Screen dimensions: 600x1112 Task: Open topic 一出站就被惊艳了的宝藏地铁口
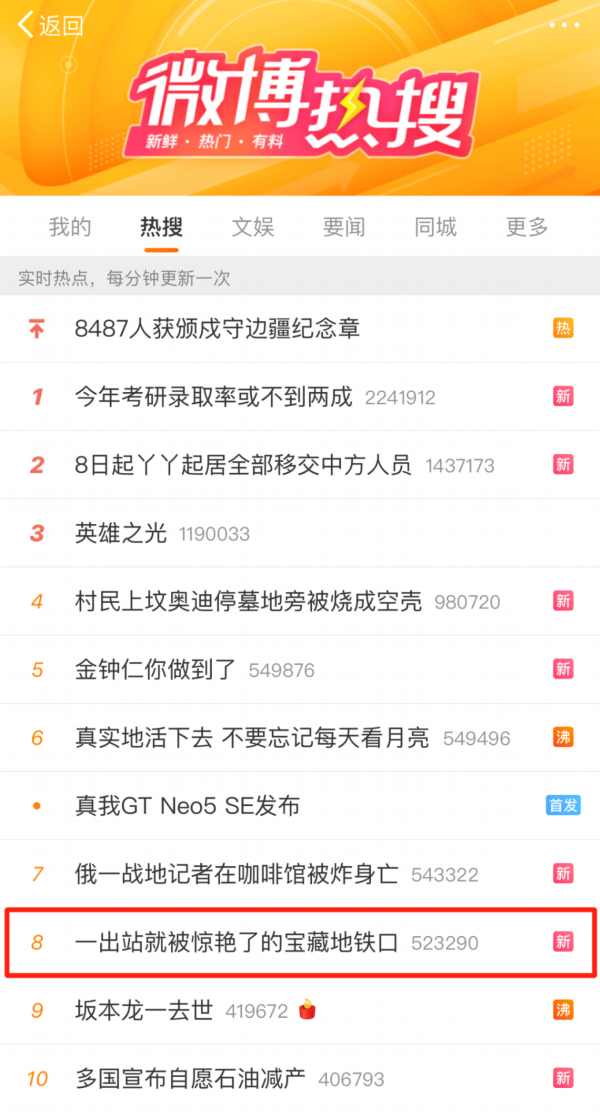tap(300, 942)
